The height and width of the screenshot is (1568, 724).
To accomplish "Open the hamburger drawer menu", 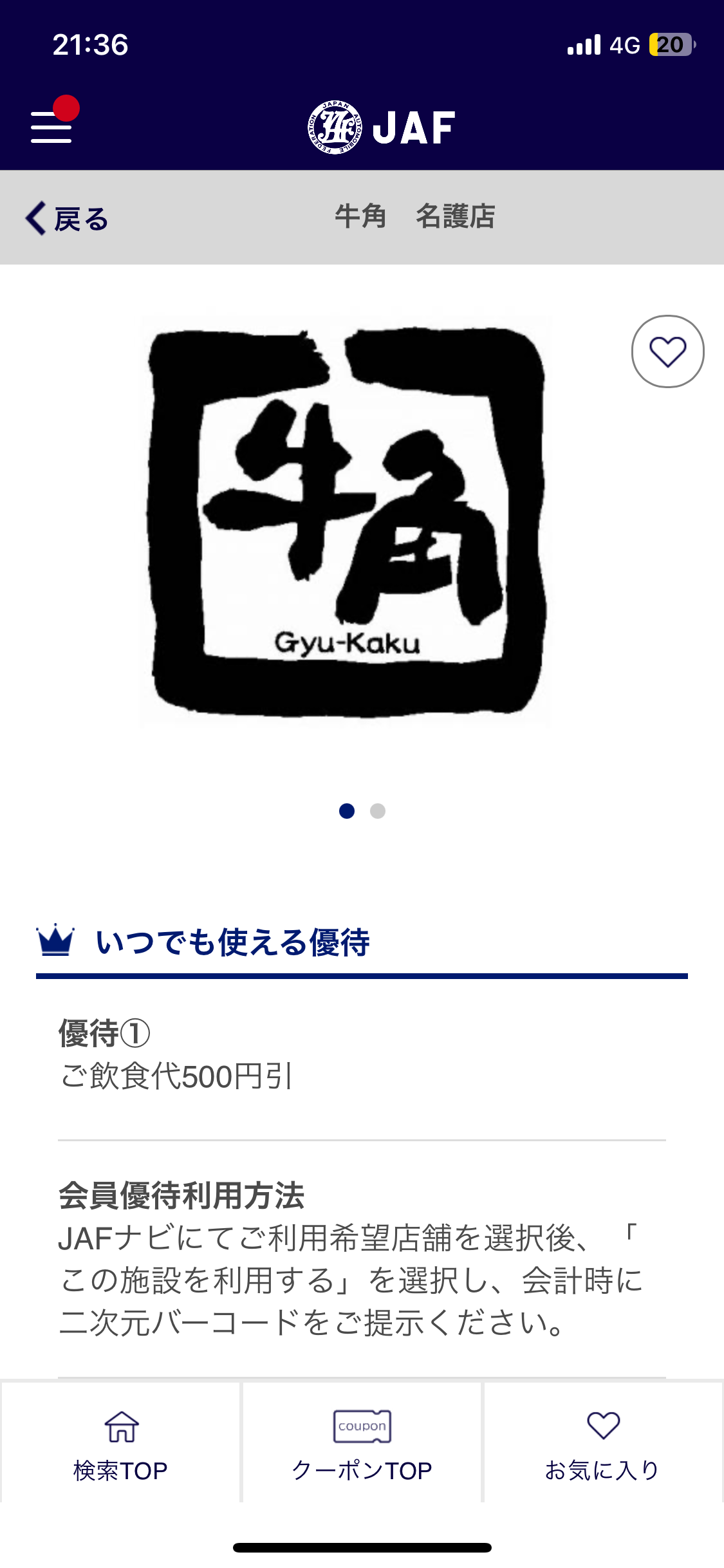I will [51, 126].
